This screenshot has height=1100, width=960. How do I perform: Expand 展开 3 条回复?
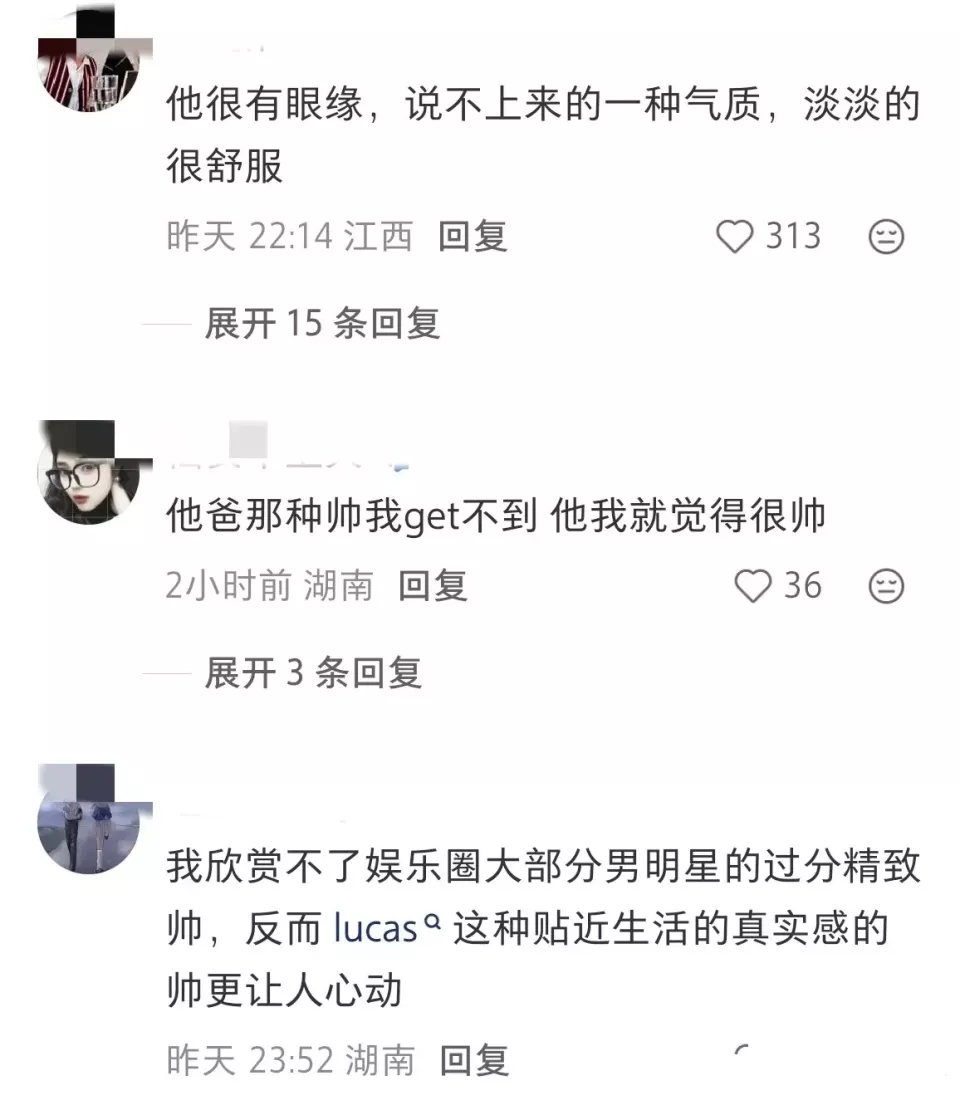(312, 673)
